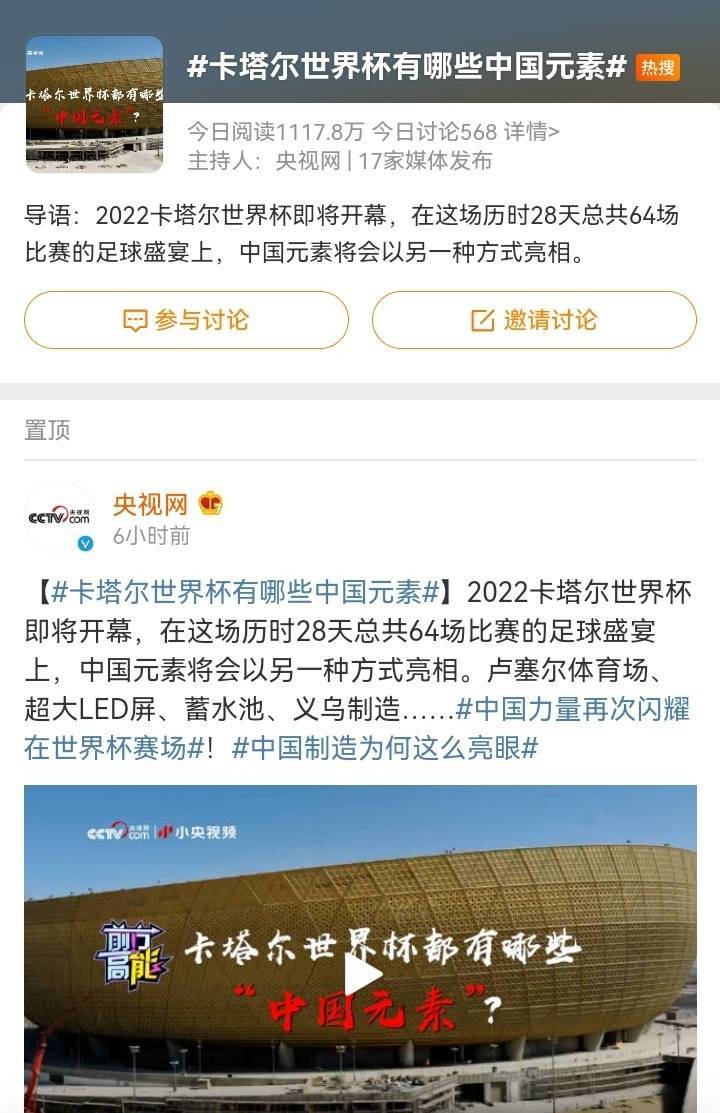The height and width of the screenshot is (1113, 720).
Task: Open 央视网 profile avatar on the post
Action: (x=60, y=516)
